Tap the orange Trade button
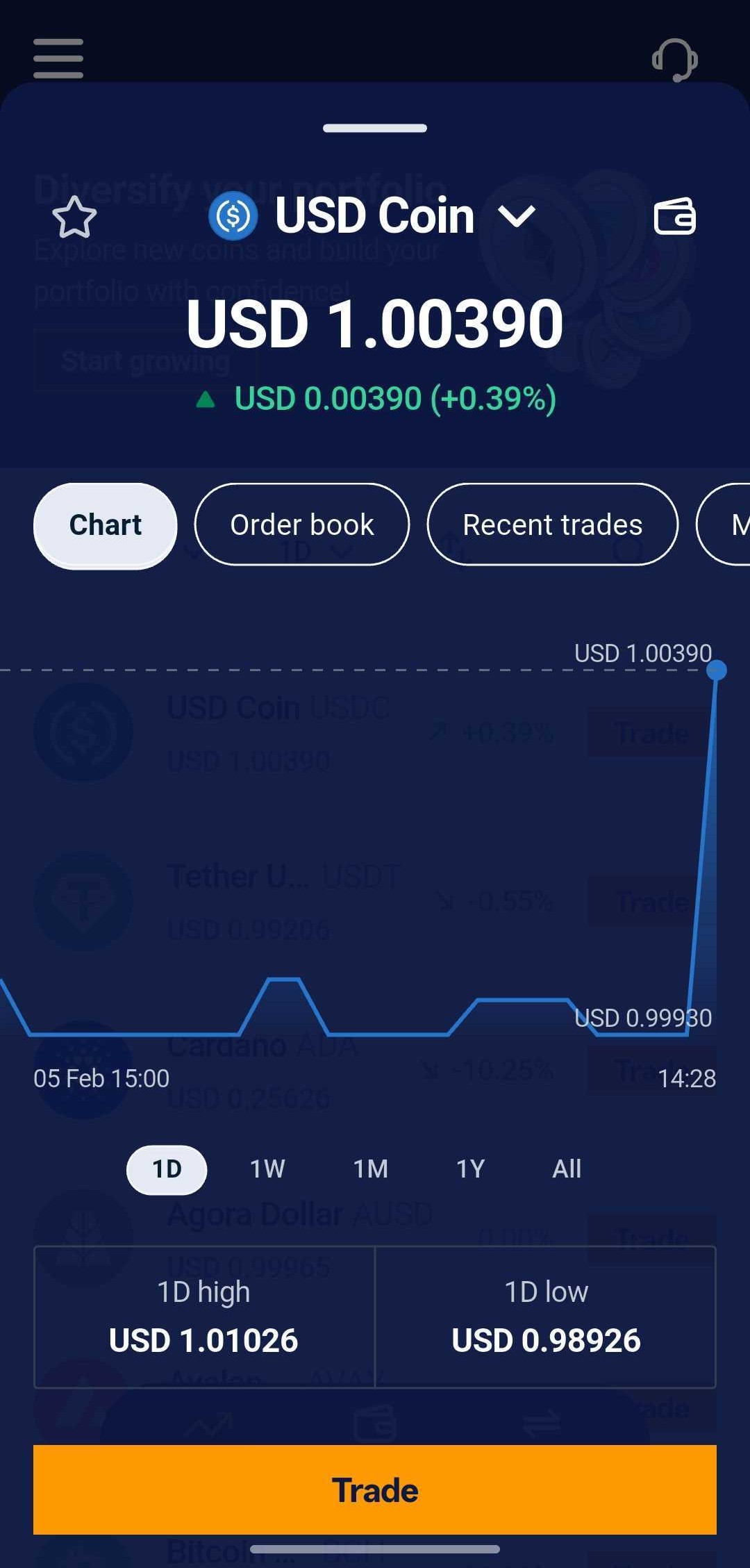This screenshot has width=750, height=1568. click(x=375, y=1489)
